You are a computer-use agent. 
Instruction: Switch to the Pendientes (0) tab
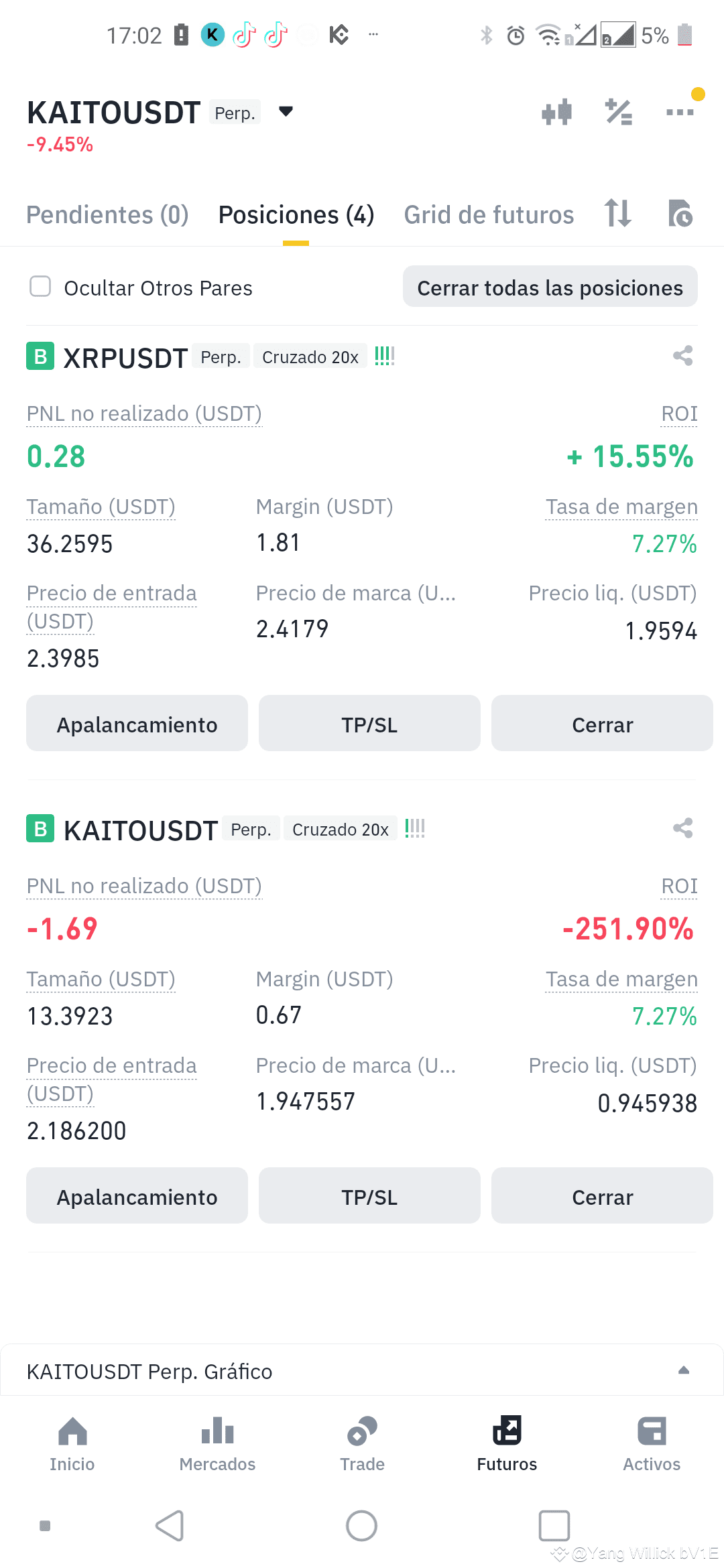point(107,215)
